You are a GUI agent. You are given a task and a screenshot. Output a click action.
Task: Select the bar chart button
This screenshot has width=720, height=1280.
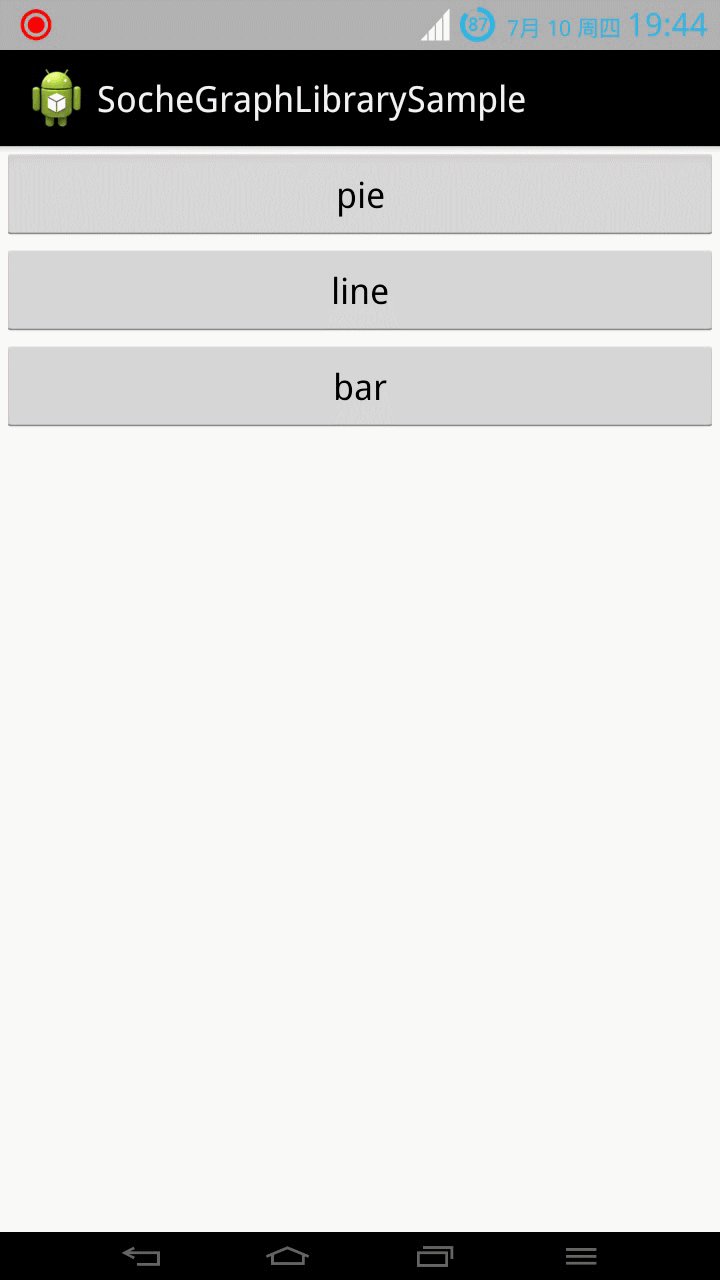(x=360, y=386)
